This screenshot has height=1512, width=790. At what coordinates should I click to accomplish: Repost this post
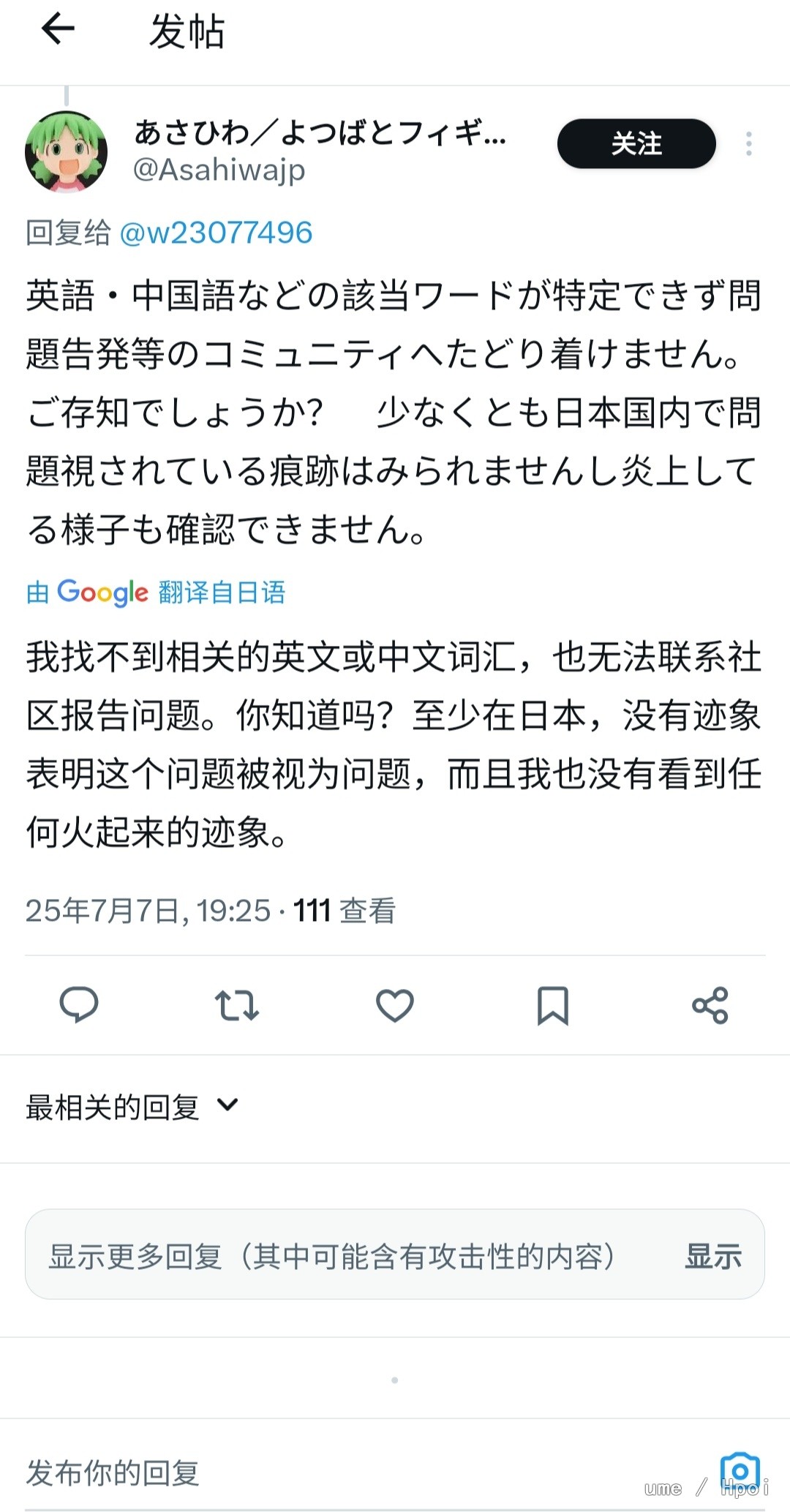(x=236, y=1004)
